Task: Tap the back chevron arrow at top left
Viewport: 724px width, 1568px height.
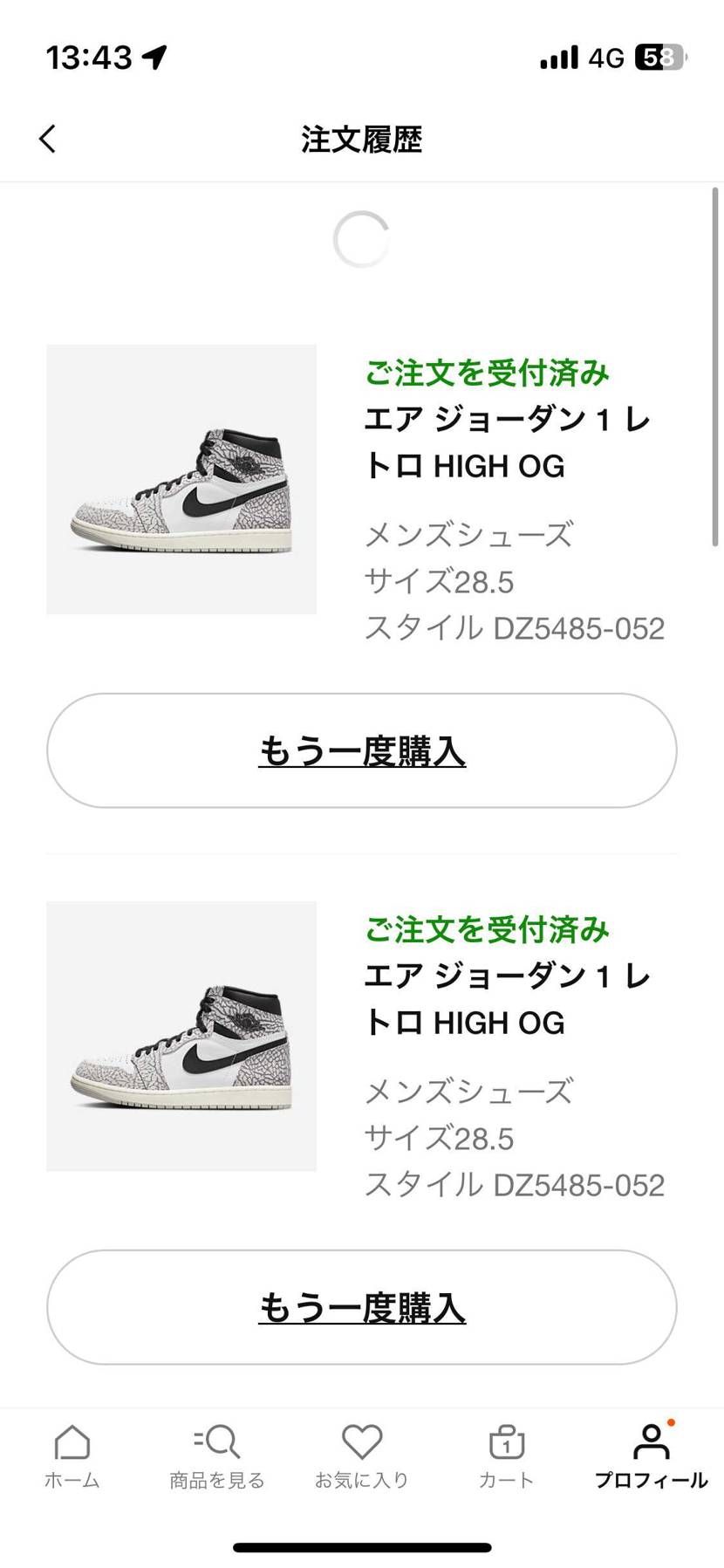Action: point(48,138)
